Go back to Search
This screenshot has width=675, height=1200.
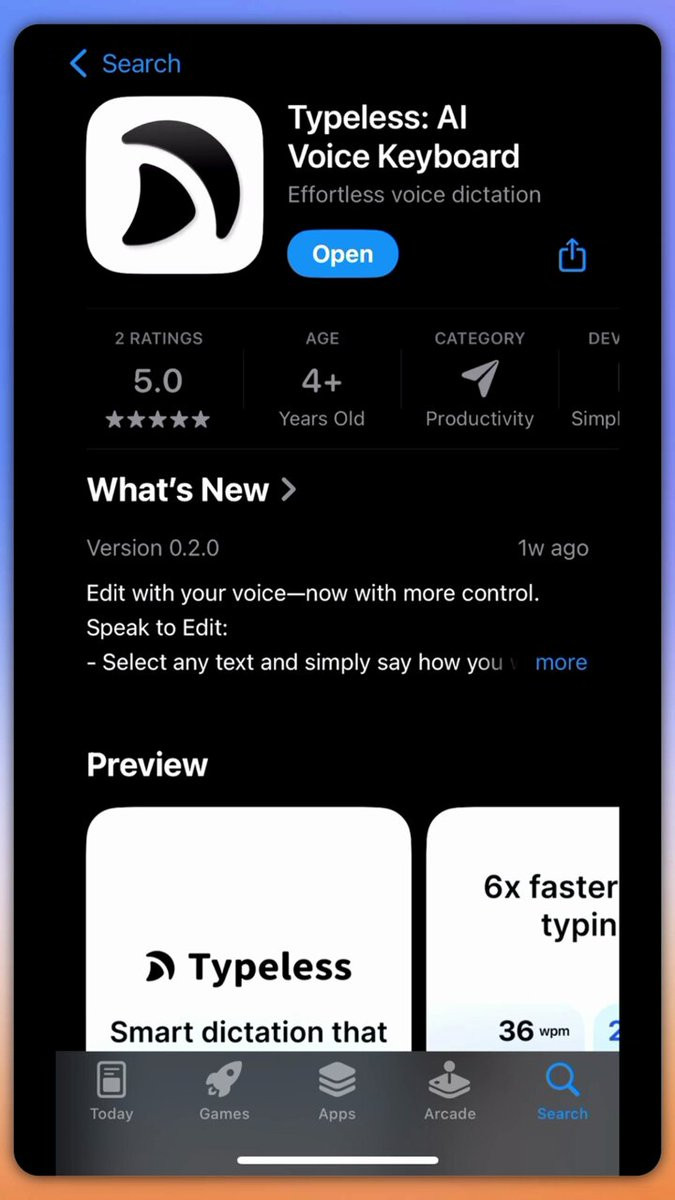coord(125,64)
